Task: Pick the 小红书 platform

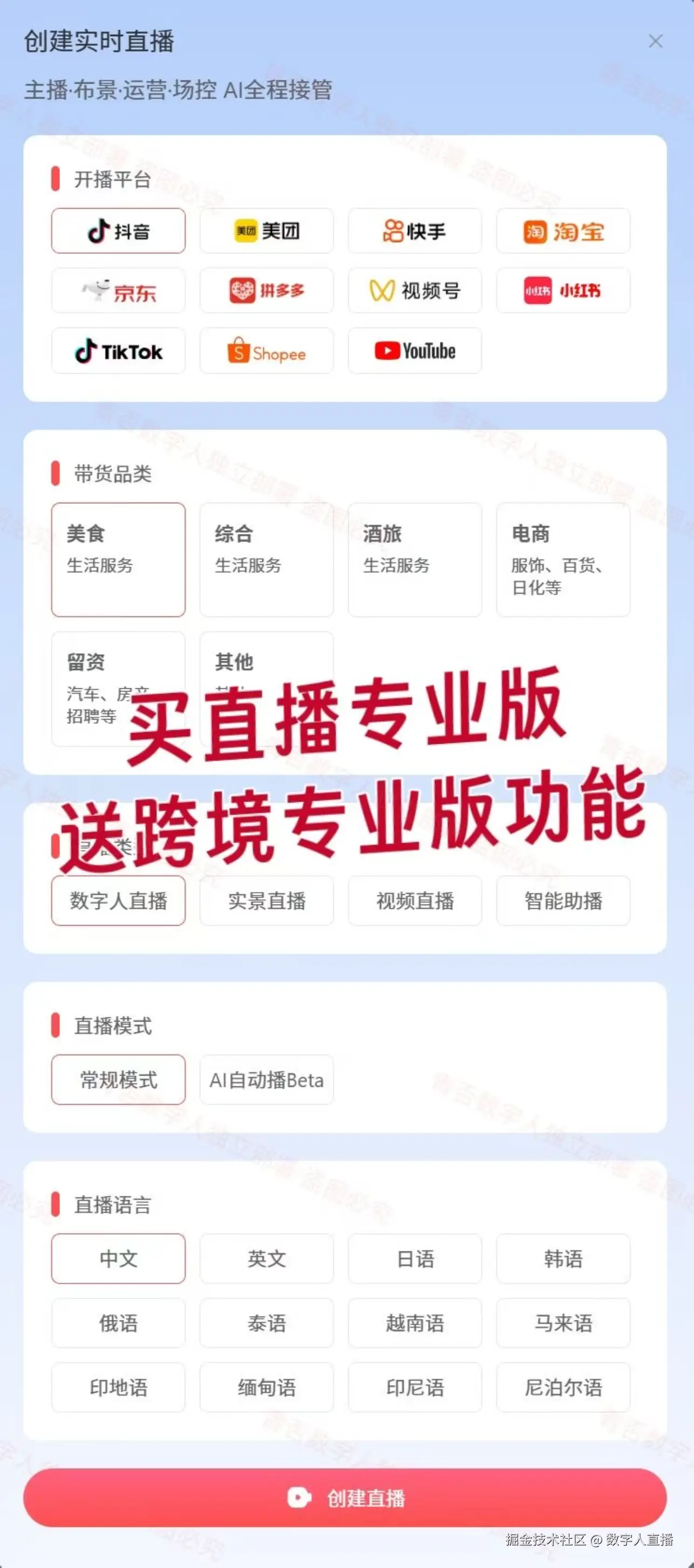Action: [x=563, y=290]
